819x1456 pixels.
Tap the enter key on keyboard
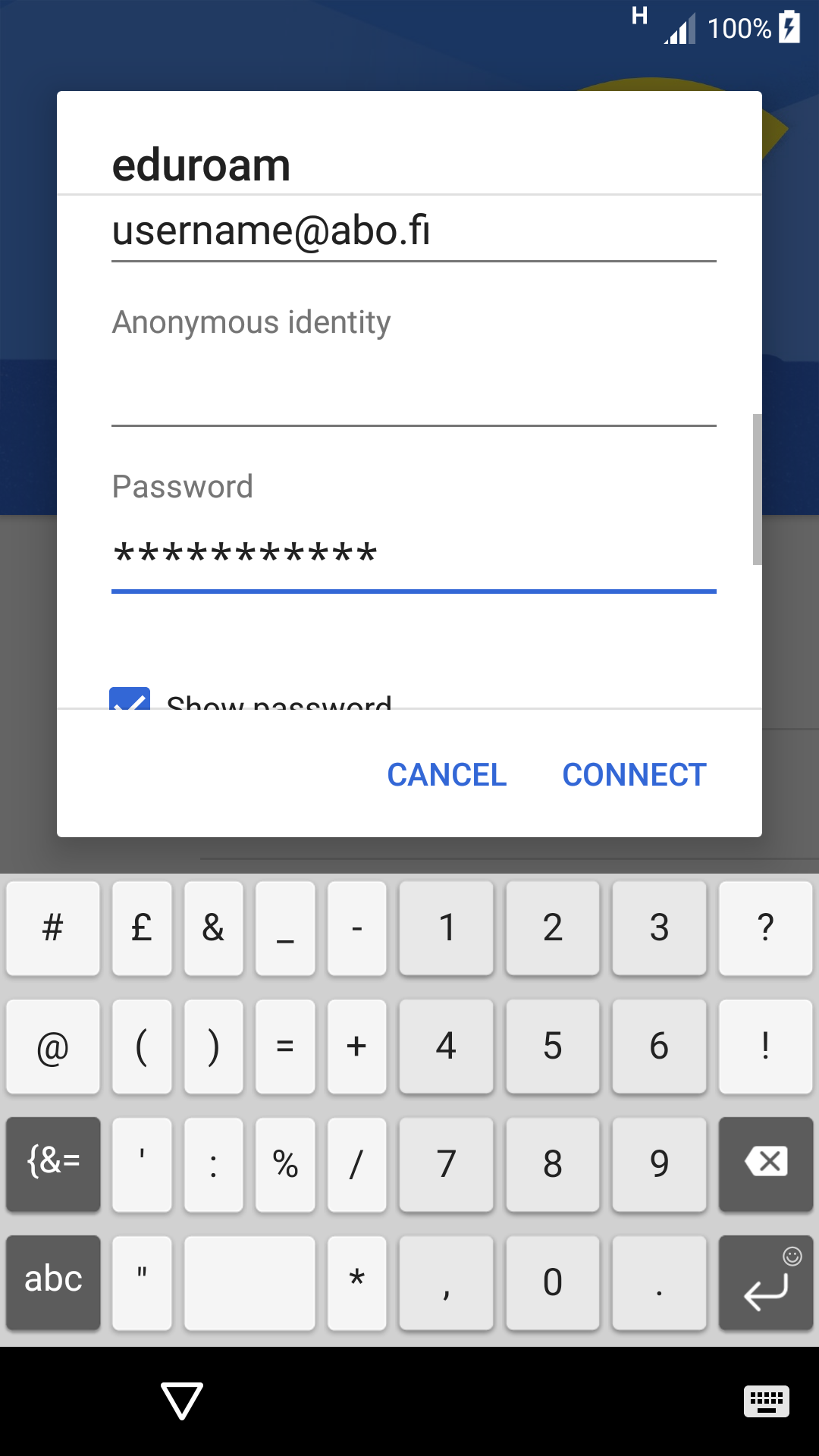click(766, 1282)
